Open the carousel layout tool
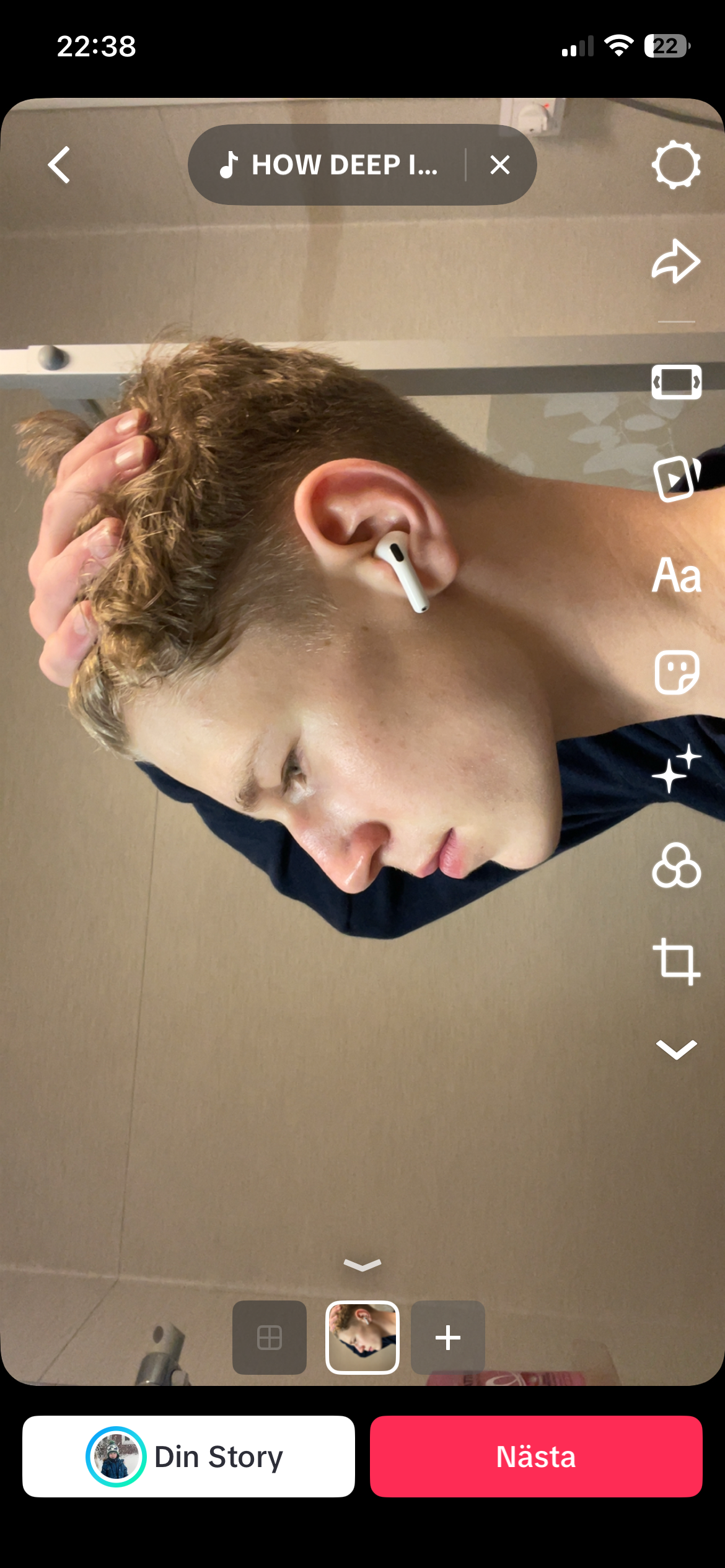 [x=676, y=381]
